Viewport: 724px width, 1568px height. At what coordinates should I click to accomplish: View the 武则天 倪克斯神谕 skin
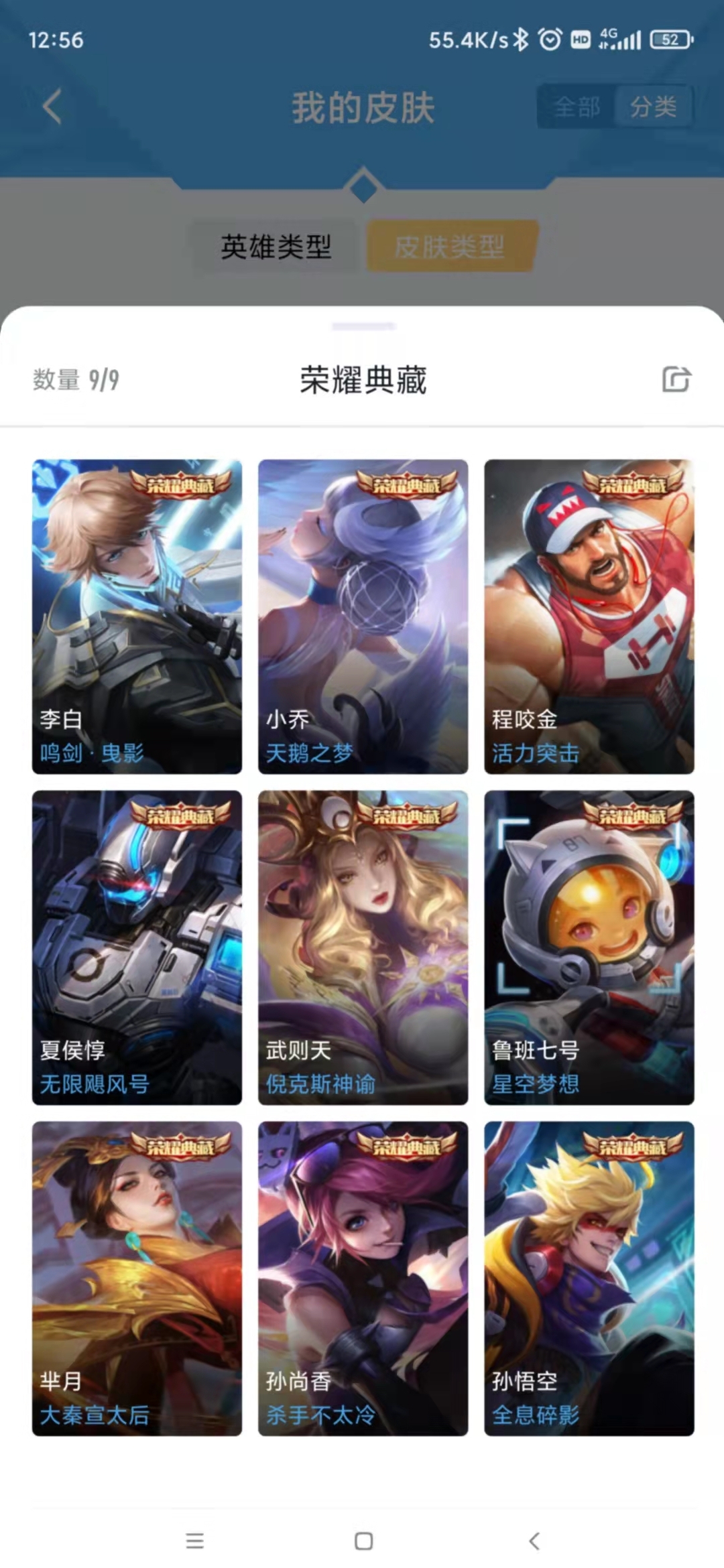click(x=363, y=948)
